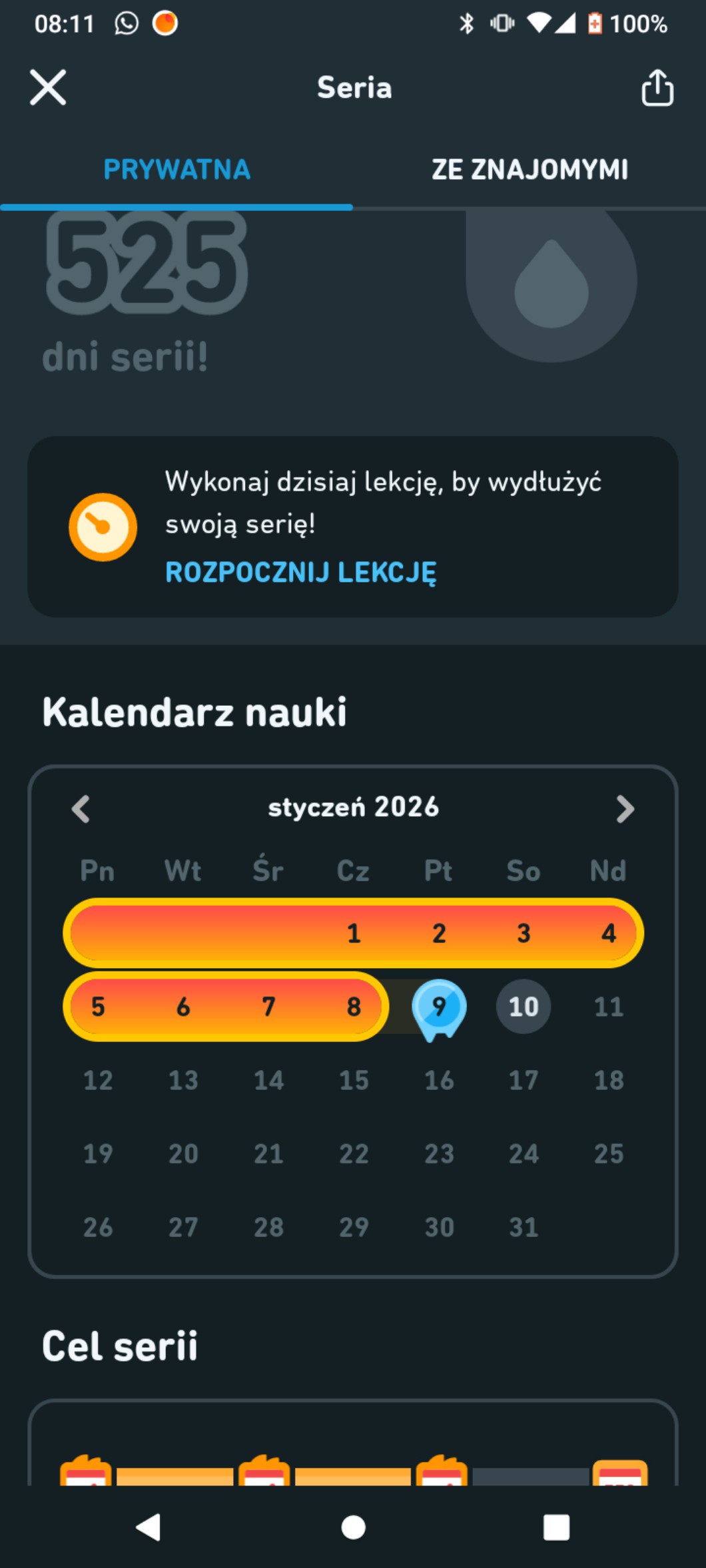Go back with the system back button

click(x=149, y=1527)
